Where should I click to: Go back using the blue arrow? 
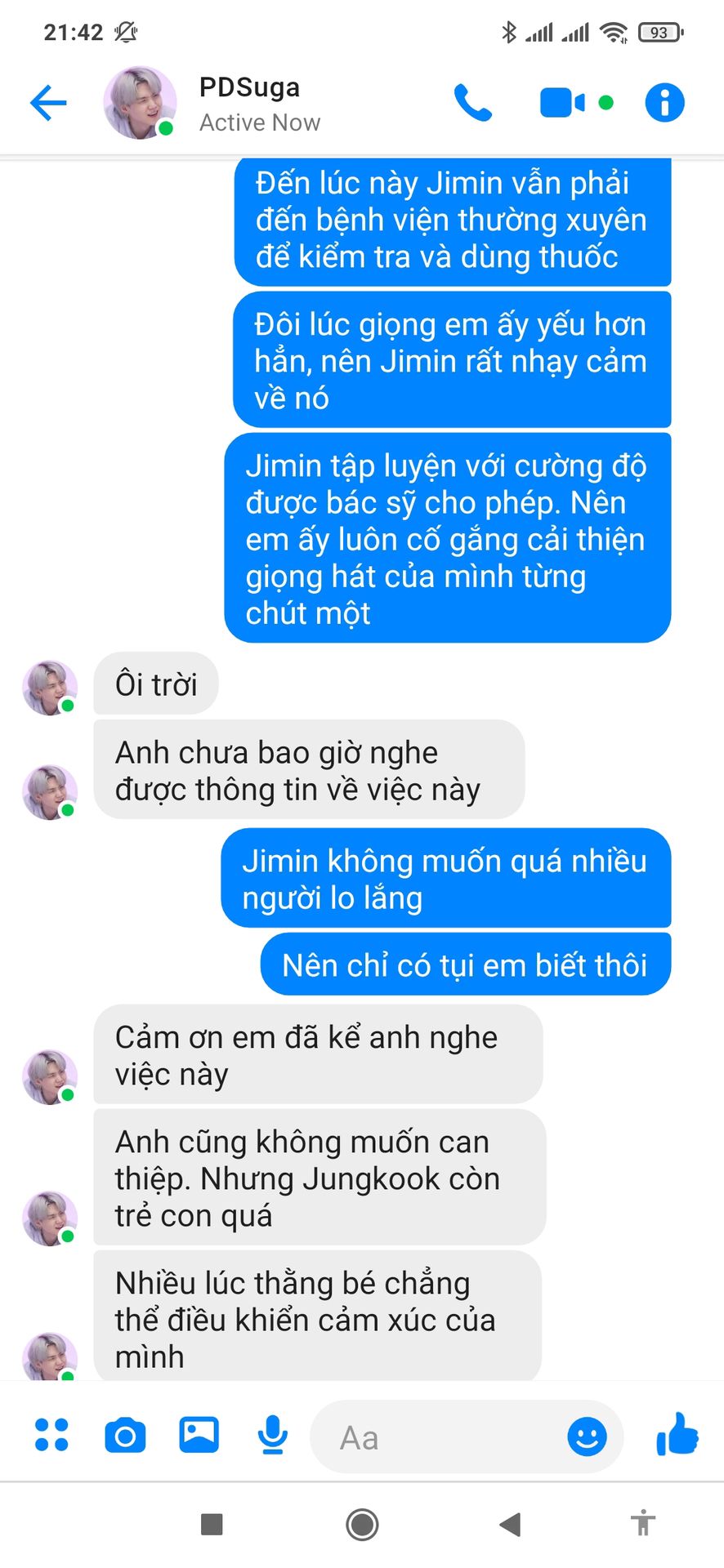click(47, 103)
